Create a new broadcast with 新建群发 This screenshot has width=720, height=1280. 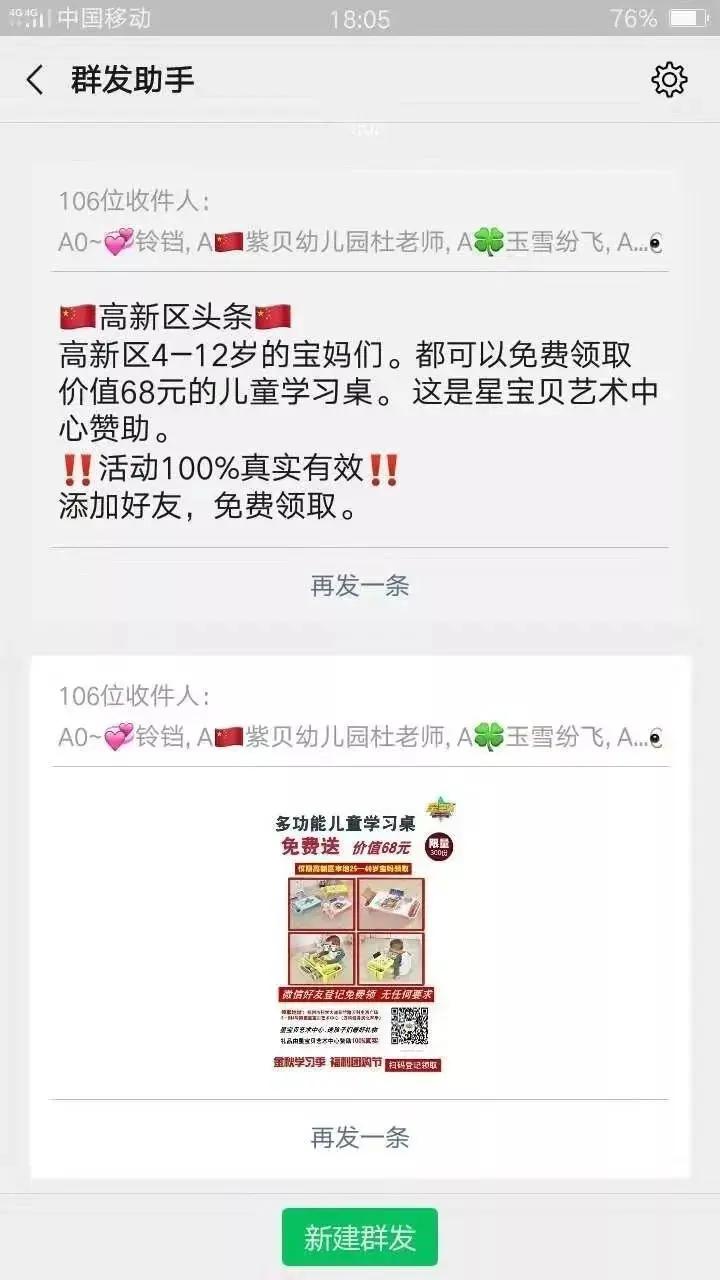coord(360,1237)
